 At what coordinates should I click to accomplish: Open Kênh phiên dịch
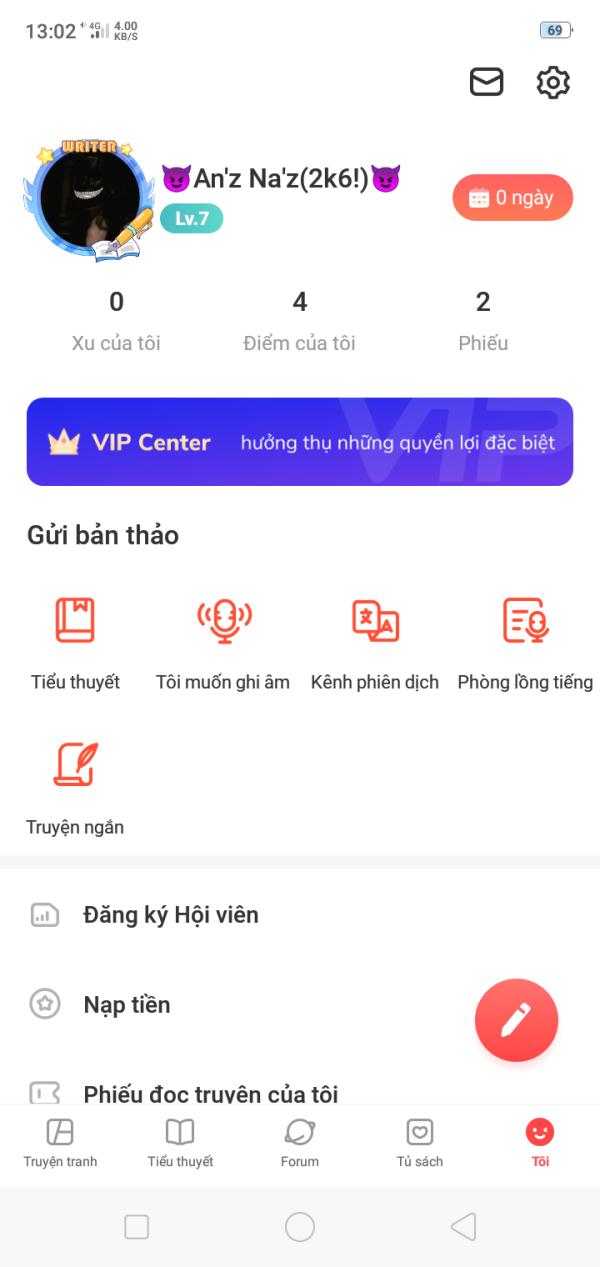pos(375,644)
